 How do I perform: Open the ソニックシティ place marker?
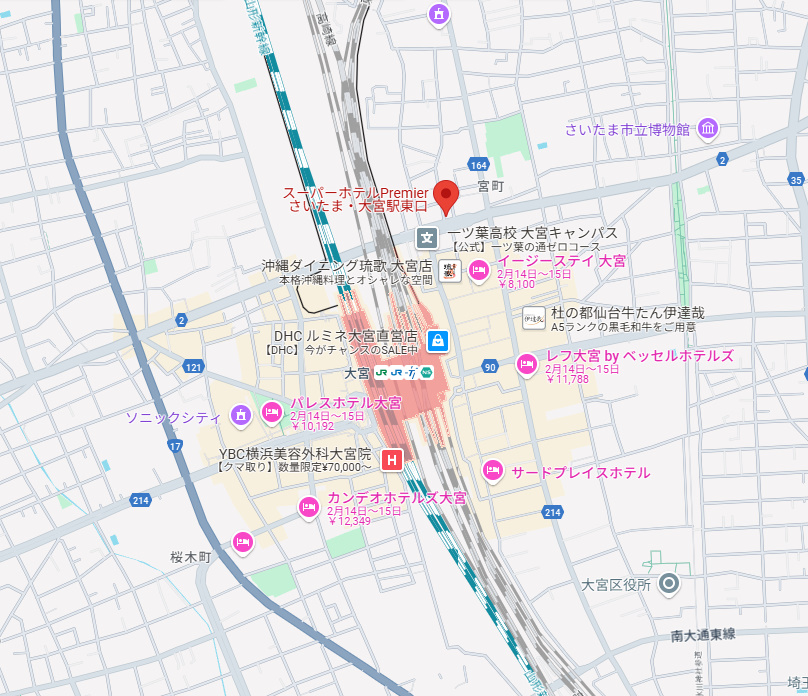click(x=240, y=415)
